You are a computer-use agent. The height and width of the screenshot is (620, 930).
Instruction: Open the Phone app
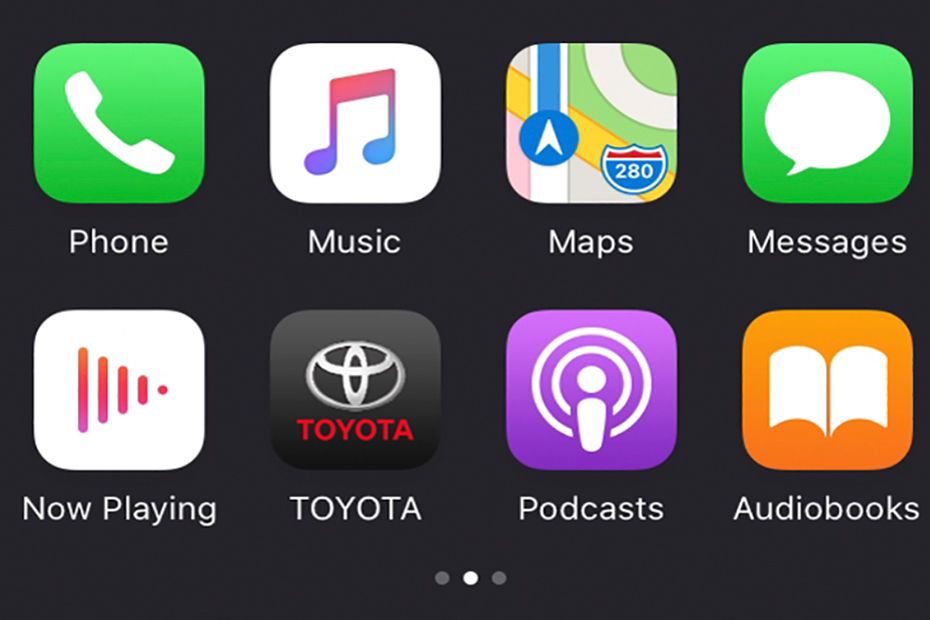(119, 124)
